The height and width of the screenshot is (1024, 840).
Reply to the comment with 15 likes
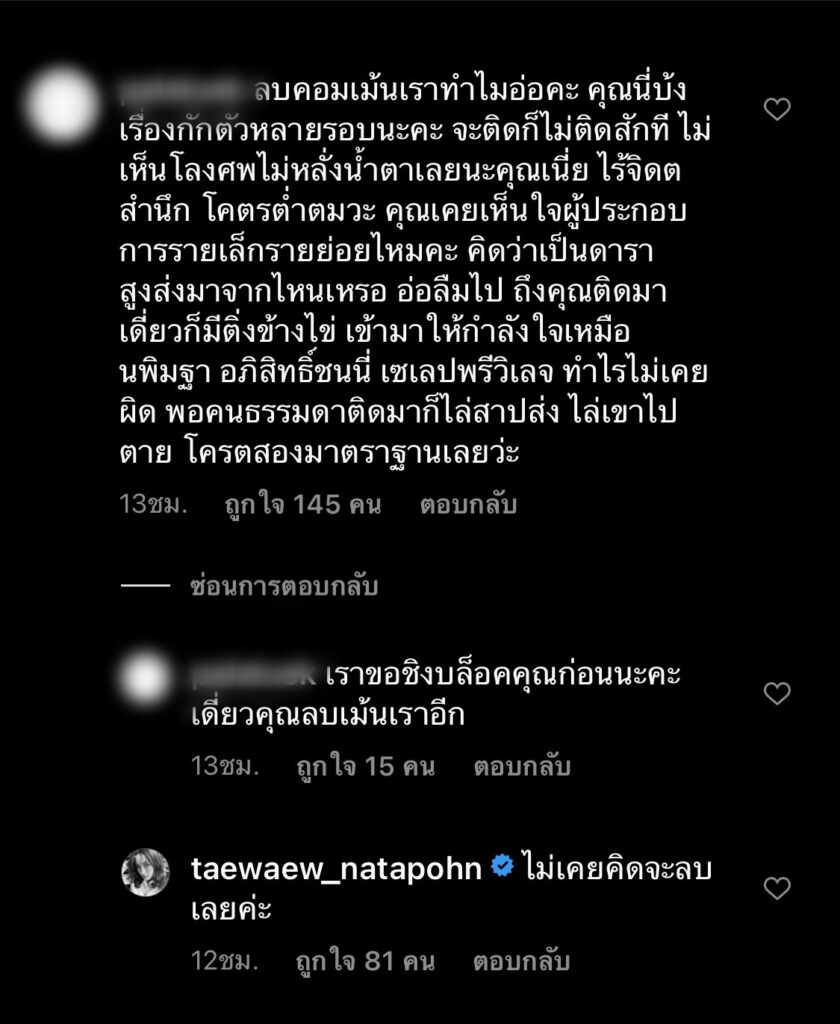click(521, 767)
